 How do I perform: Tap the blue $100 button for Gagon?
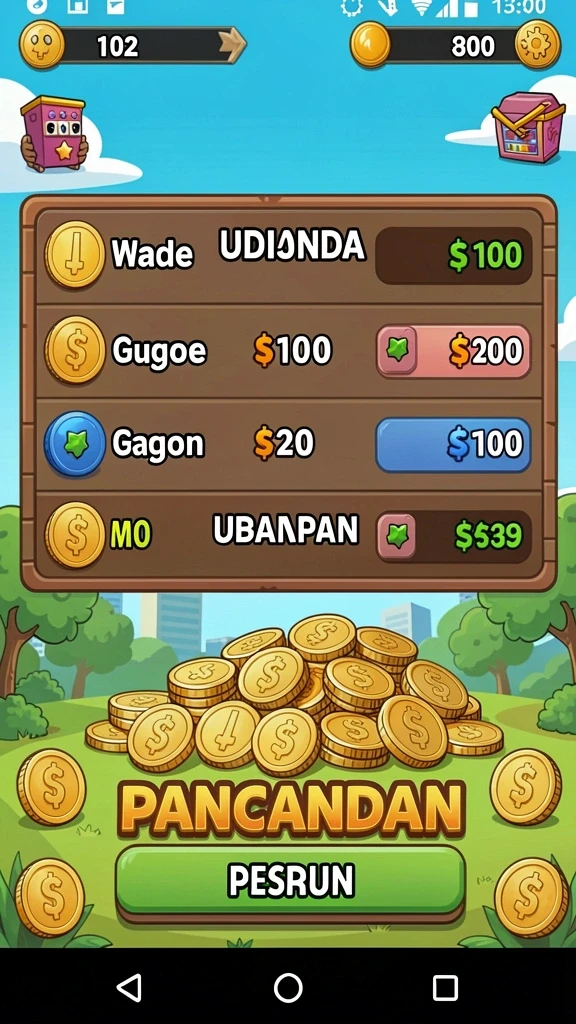[x=453, y=444]
